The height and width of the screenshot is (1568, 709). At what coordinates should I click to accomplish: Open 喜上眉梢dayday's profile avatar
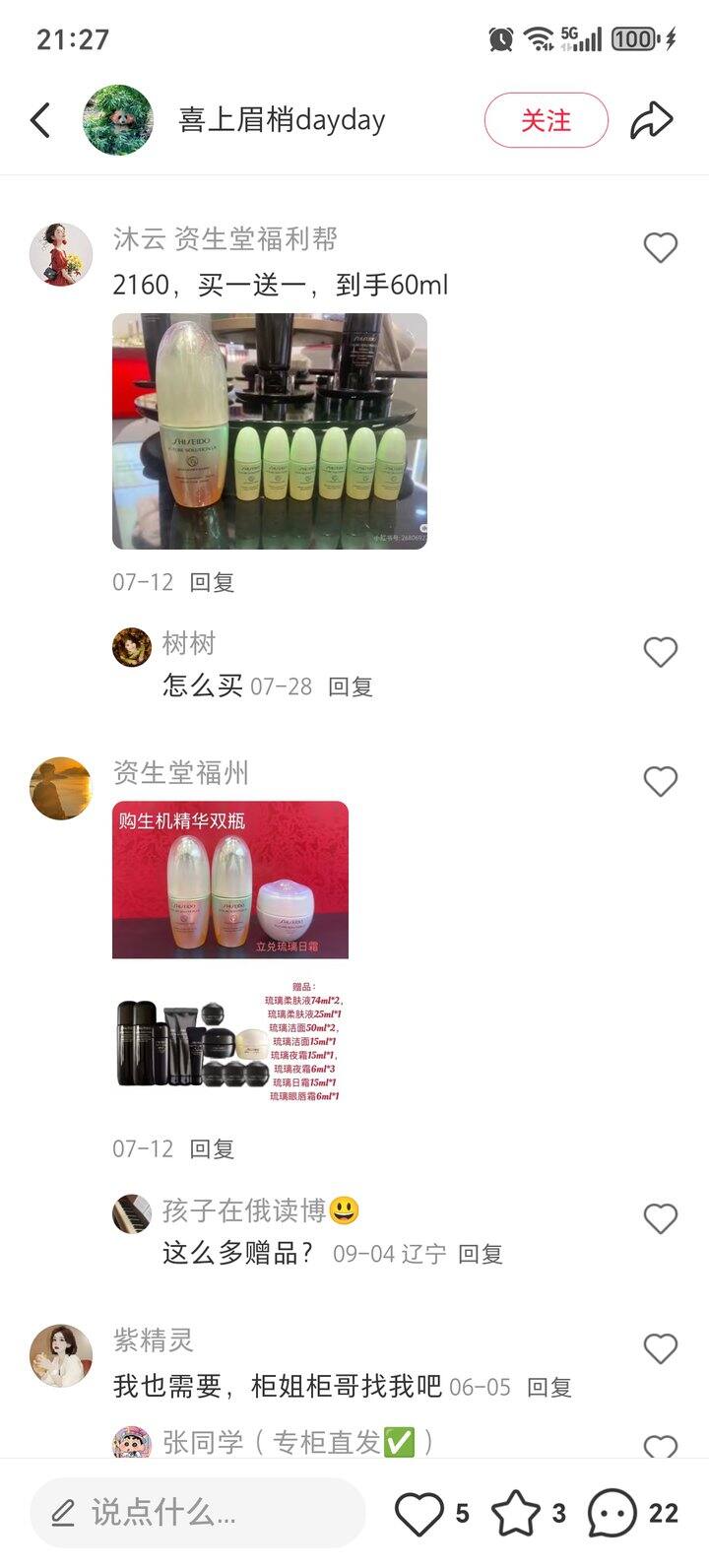pos(118,118)
